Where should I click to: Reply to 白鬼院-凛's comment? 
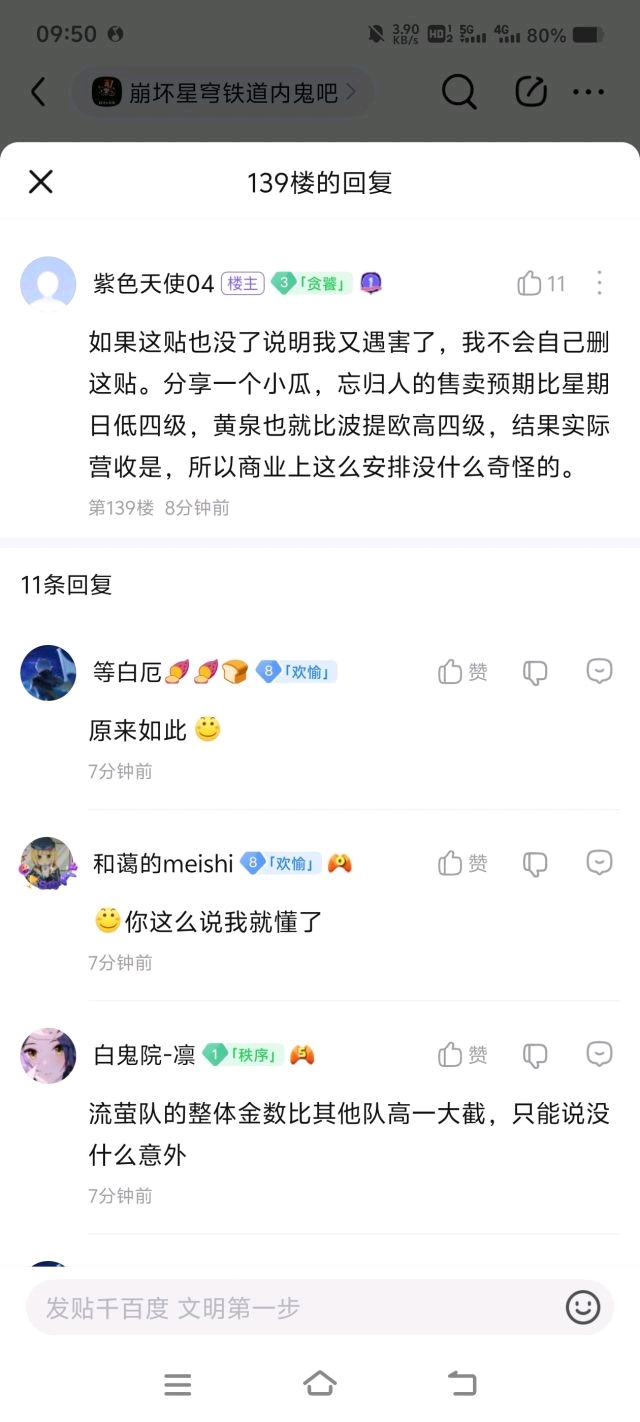point(599,1053)
